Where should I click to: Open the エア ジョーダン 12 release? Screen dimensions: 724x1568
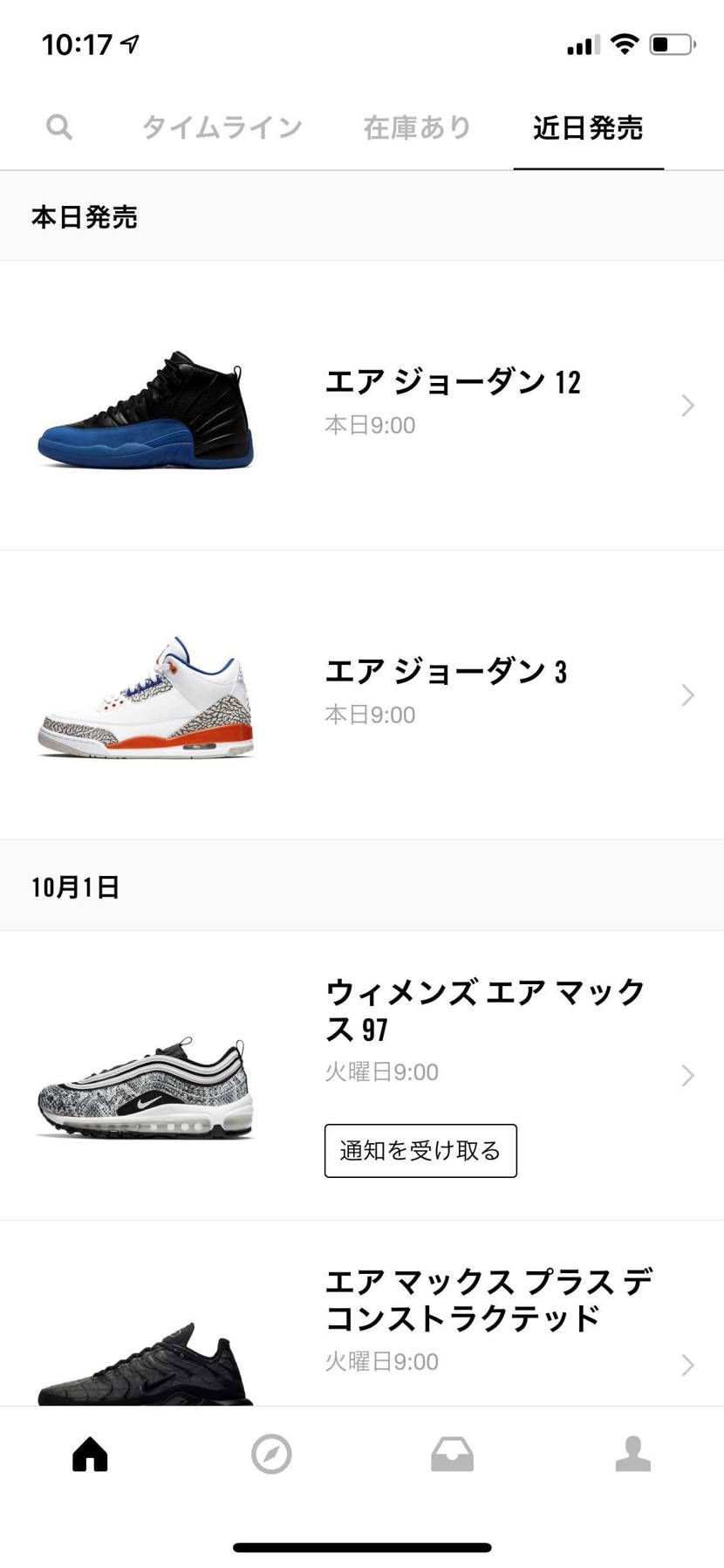(x=362, y=405)
